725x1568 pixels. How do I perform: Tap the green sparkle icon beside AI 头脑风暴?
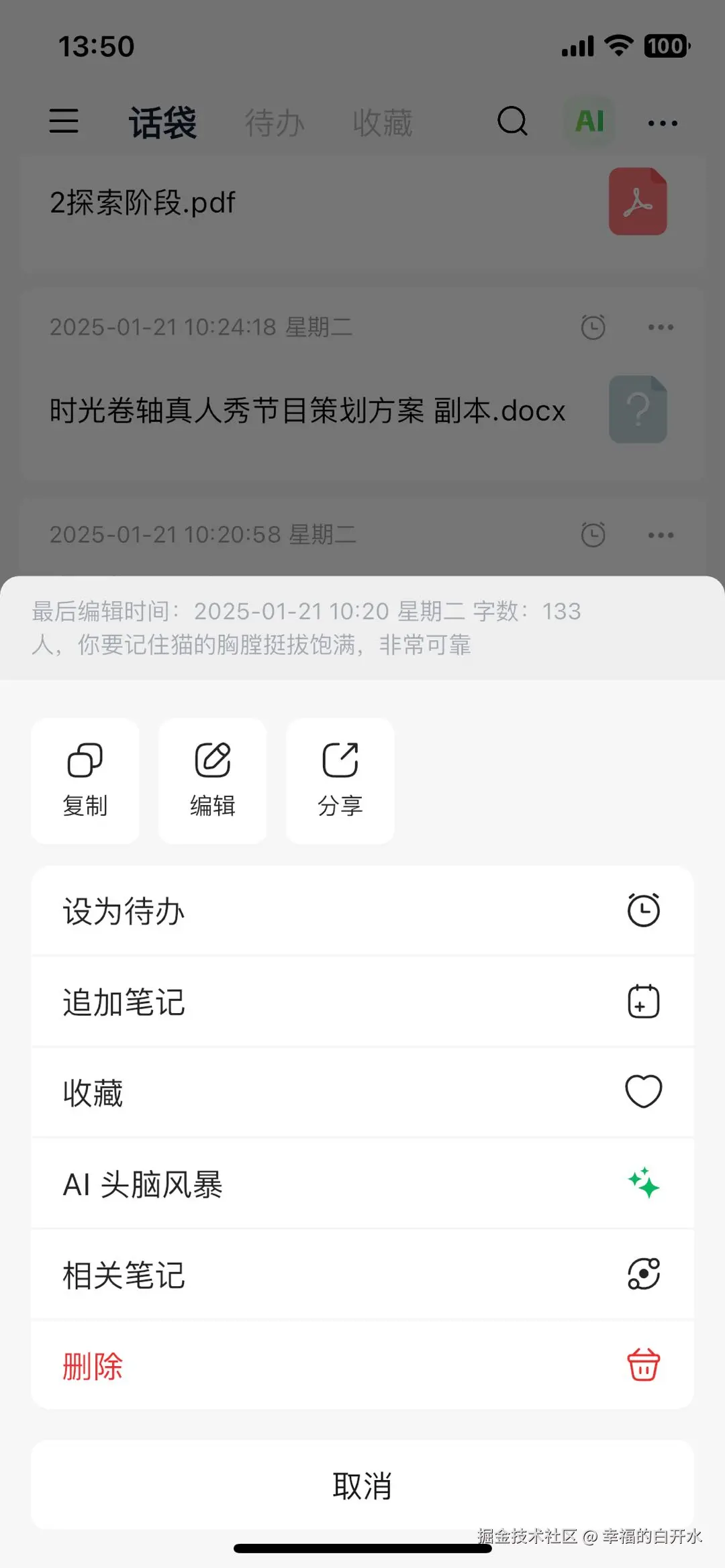click(x=644, y=1183)
